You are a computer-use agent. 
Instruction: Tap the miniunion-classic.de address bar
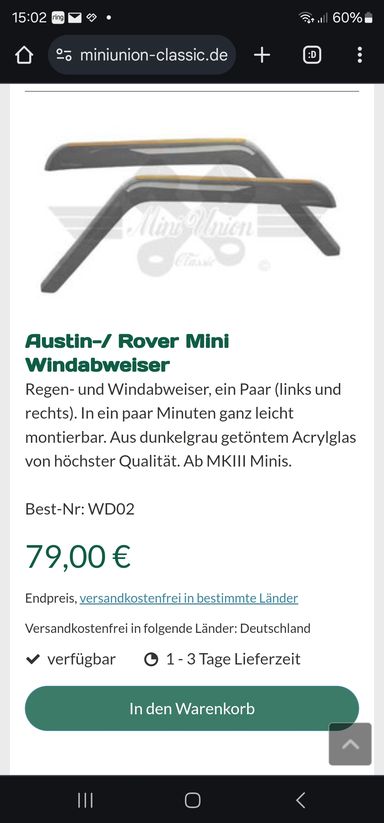142,55
